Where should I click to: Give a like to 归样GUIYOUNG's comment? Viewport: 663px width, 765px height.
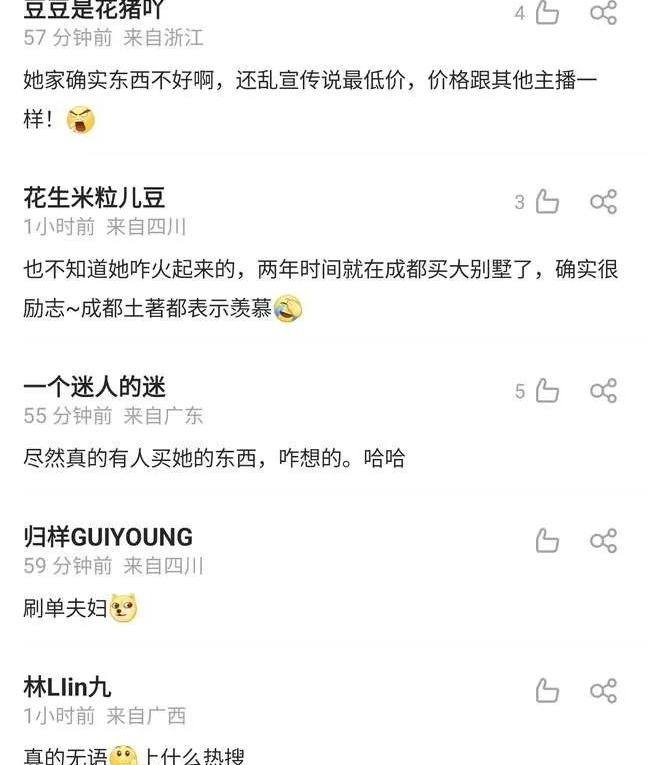point(547,541)
